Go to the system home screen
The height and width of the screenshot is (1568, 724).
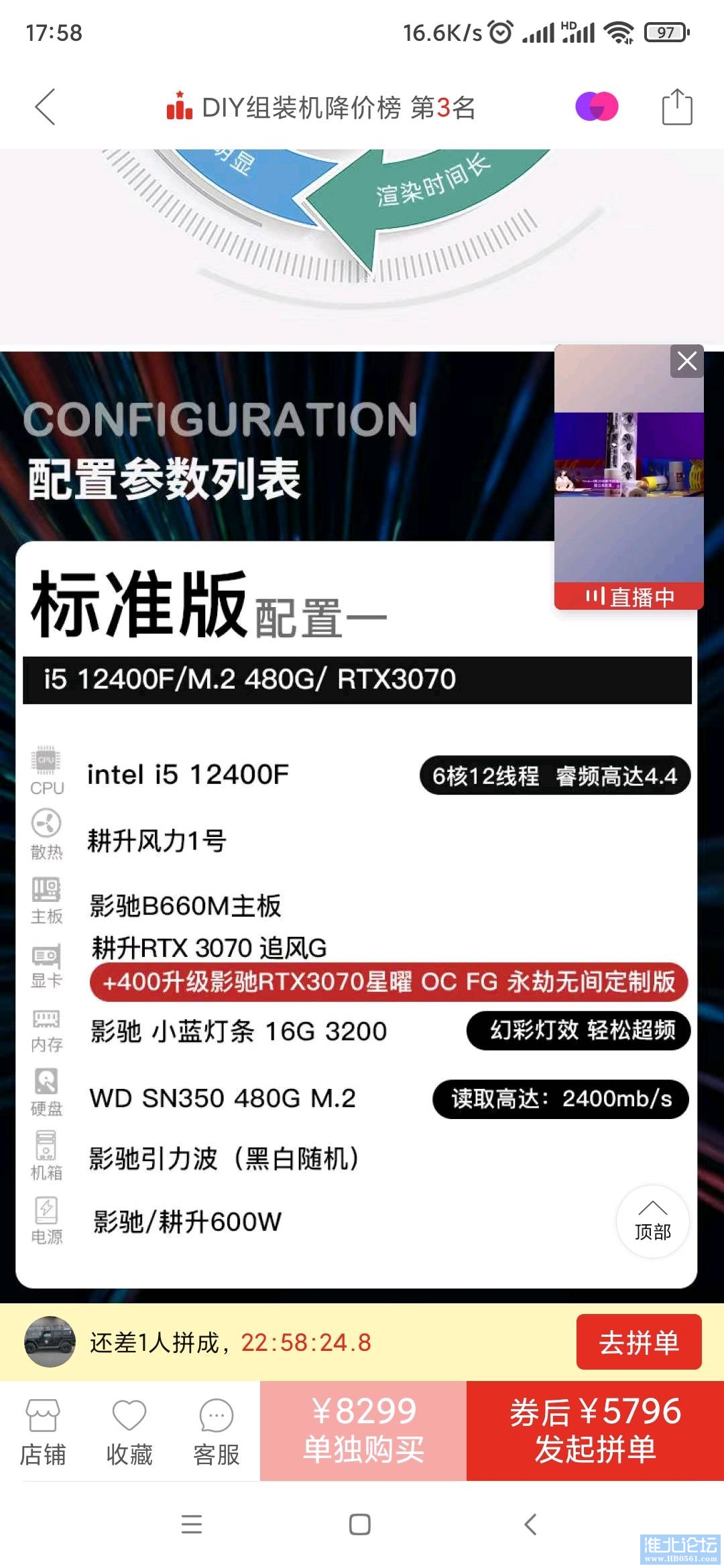click(360, 1524)
